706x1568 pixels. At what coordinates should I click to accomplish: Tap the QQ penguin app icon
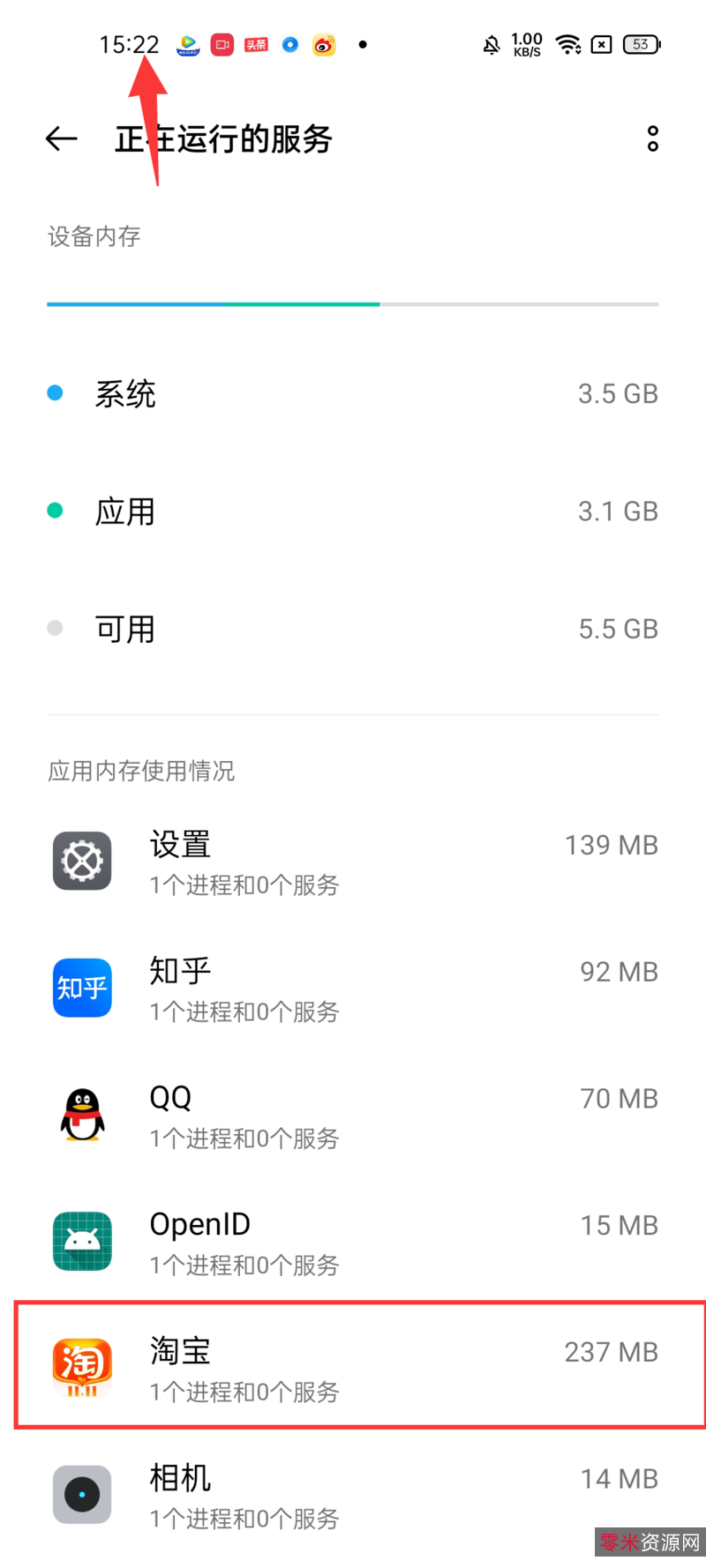pyautogui.click(x=82, y=1114)
